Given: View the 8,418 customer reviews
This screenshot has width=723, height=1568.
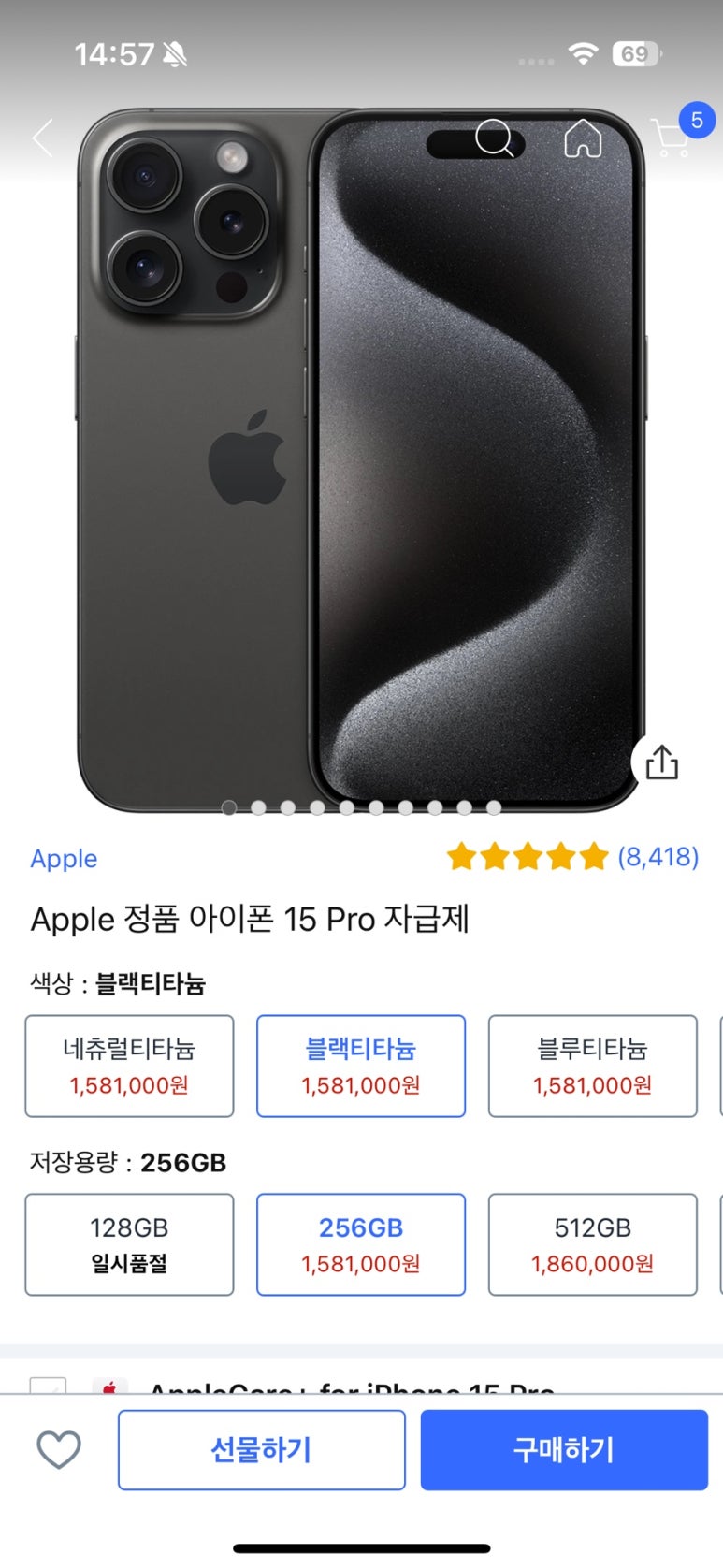Looking at the screenshot, I should point(657,856).
